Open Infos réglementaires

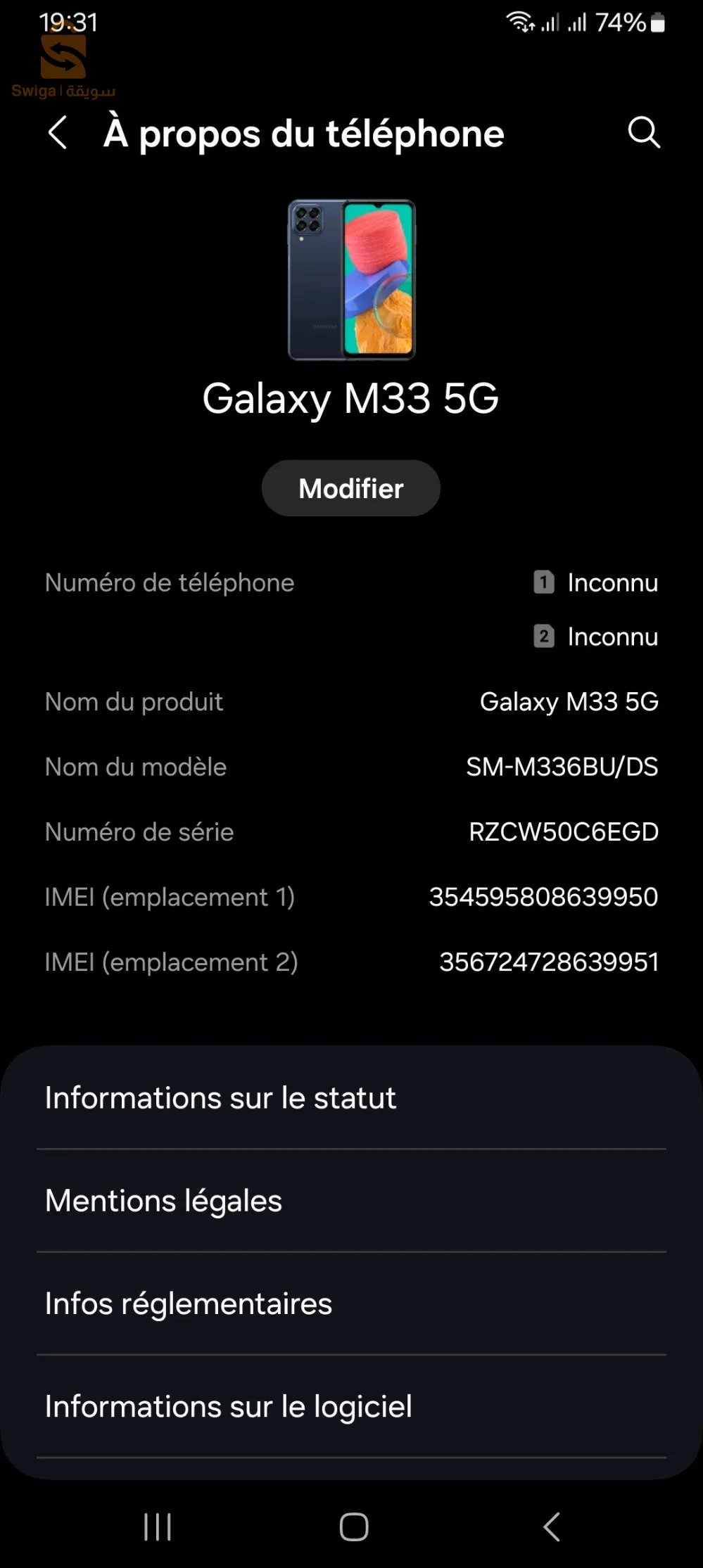(187, 1304)
